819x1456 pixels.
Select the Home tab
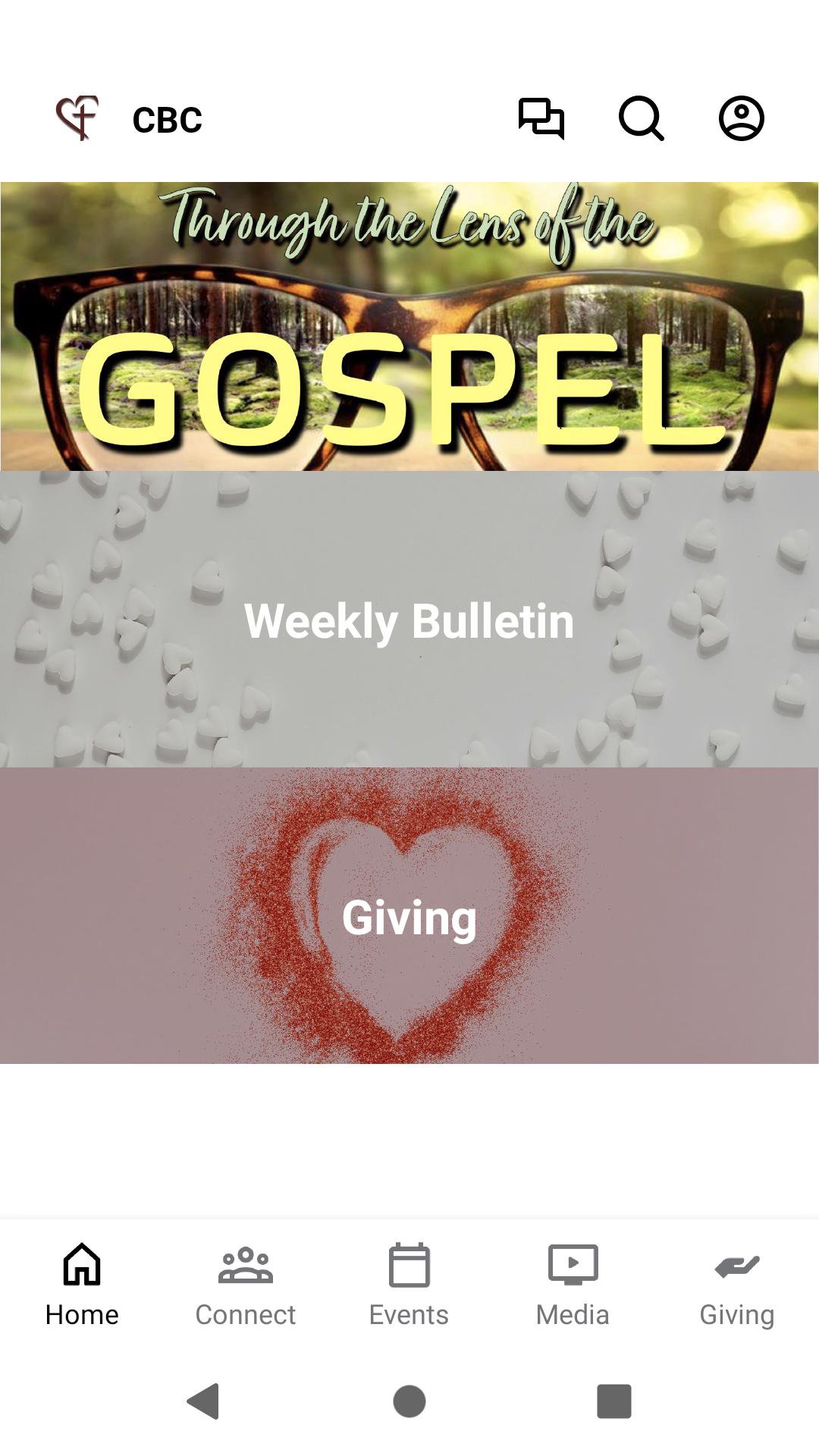click(82, 1284)
